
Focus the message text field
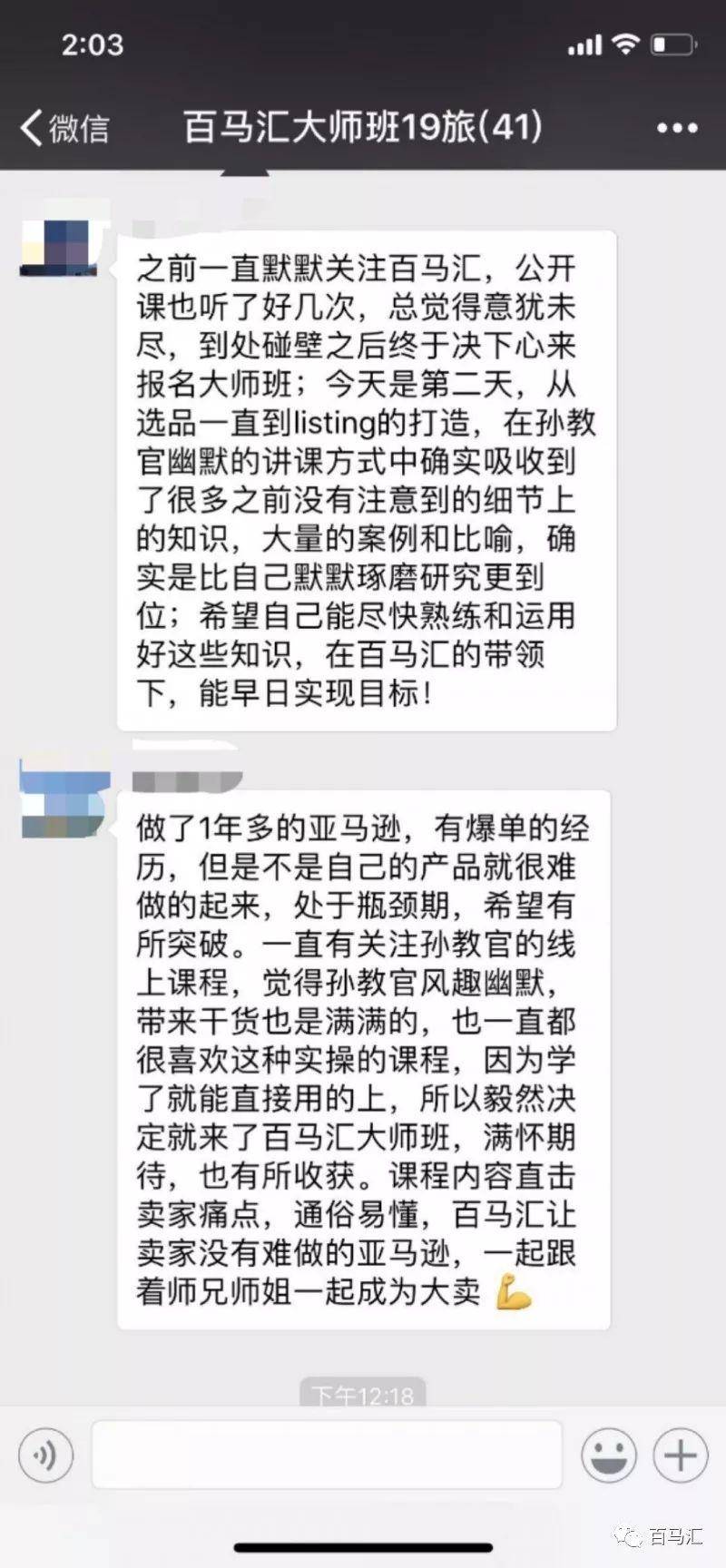tap(327, 1455)
